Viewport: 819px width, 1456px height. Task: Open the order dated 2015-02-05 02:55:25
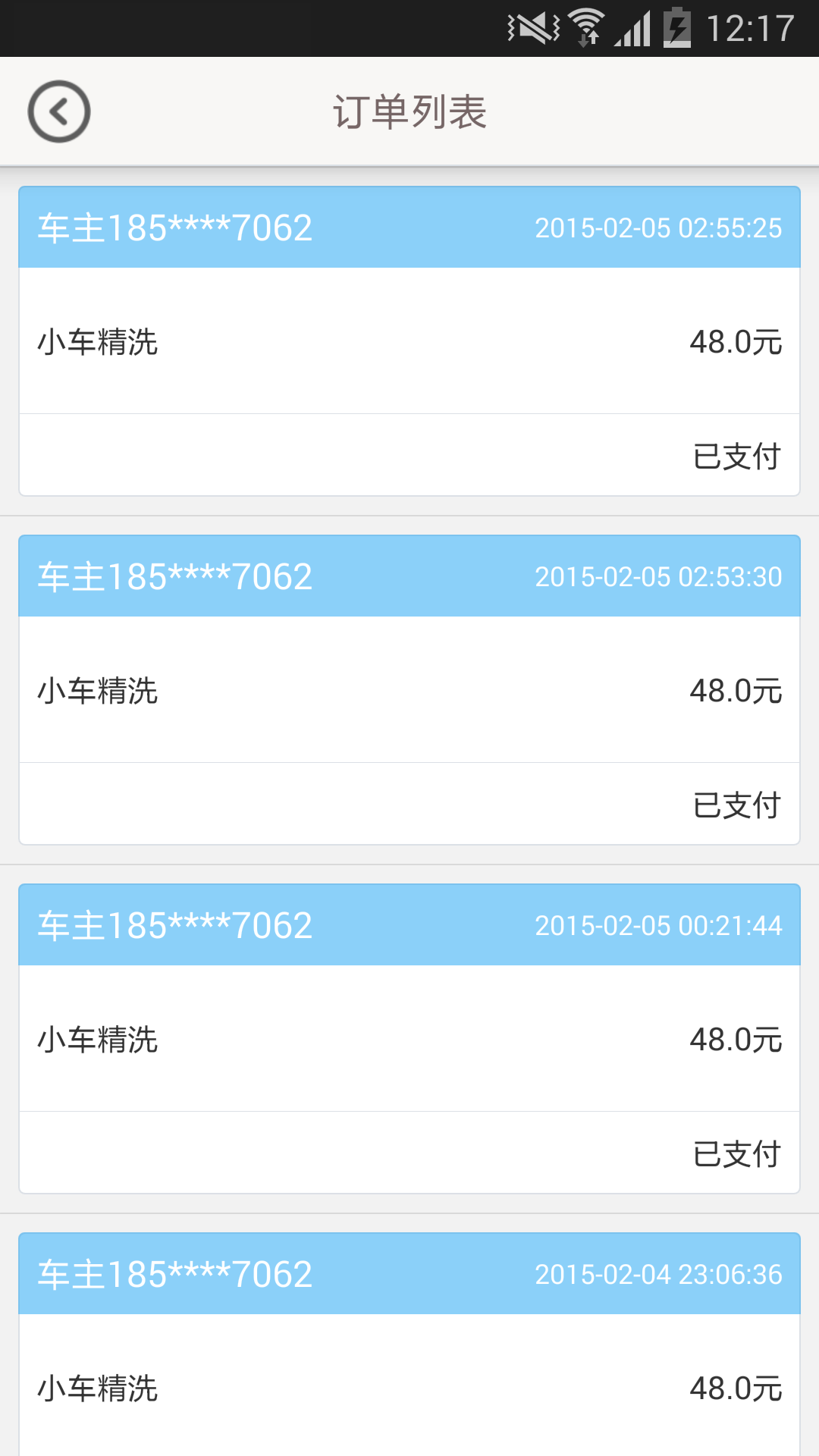(409, 341)
